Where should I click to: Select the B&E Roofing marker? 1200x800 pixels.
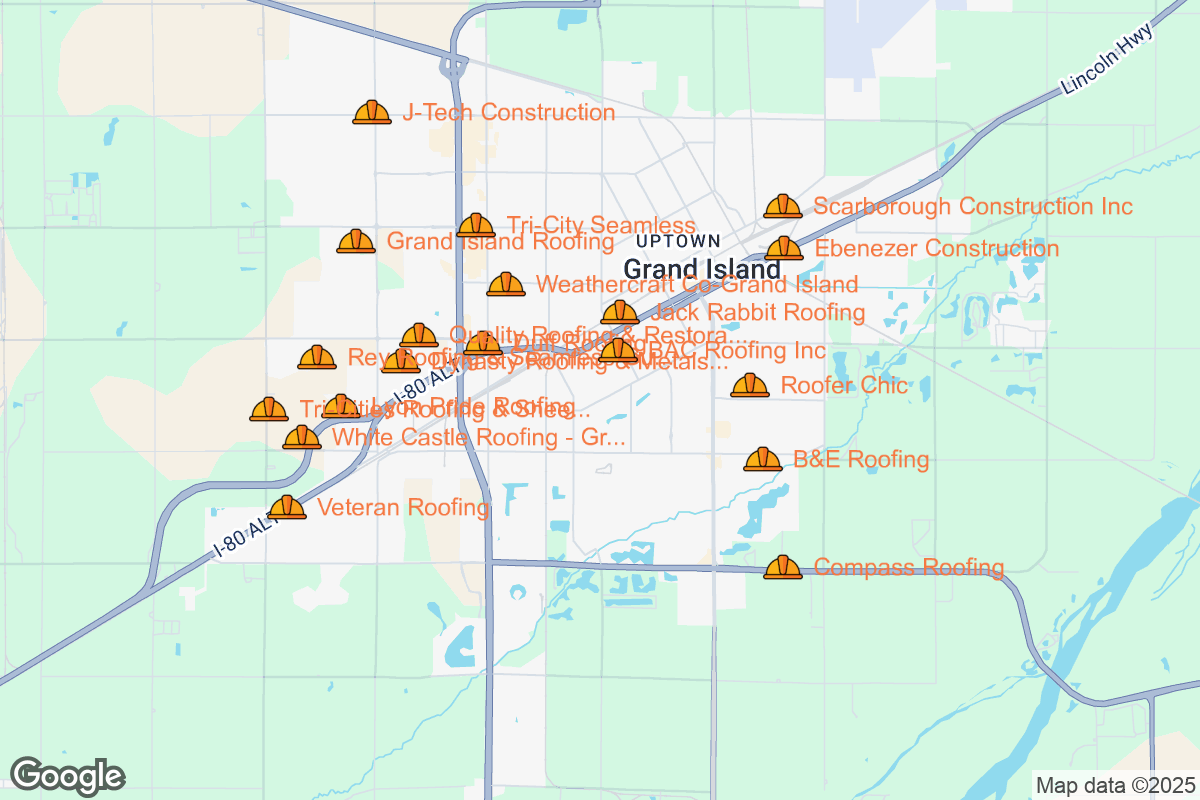coord(763,460)
